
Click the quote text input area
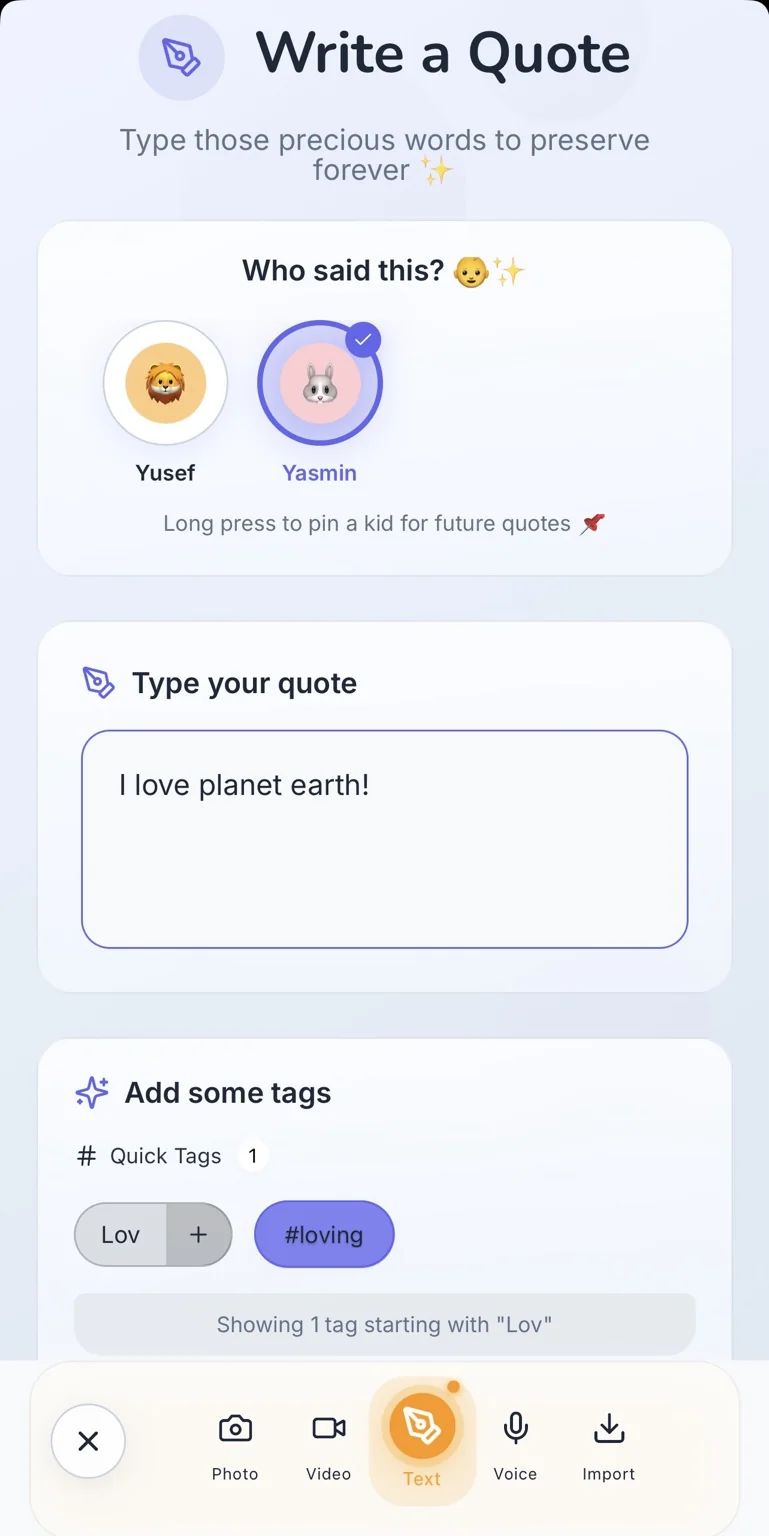pos(384,840)
